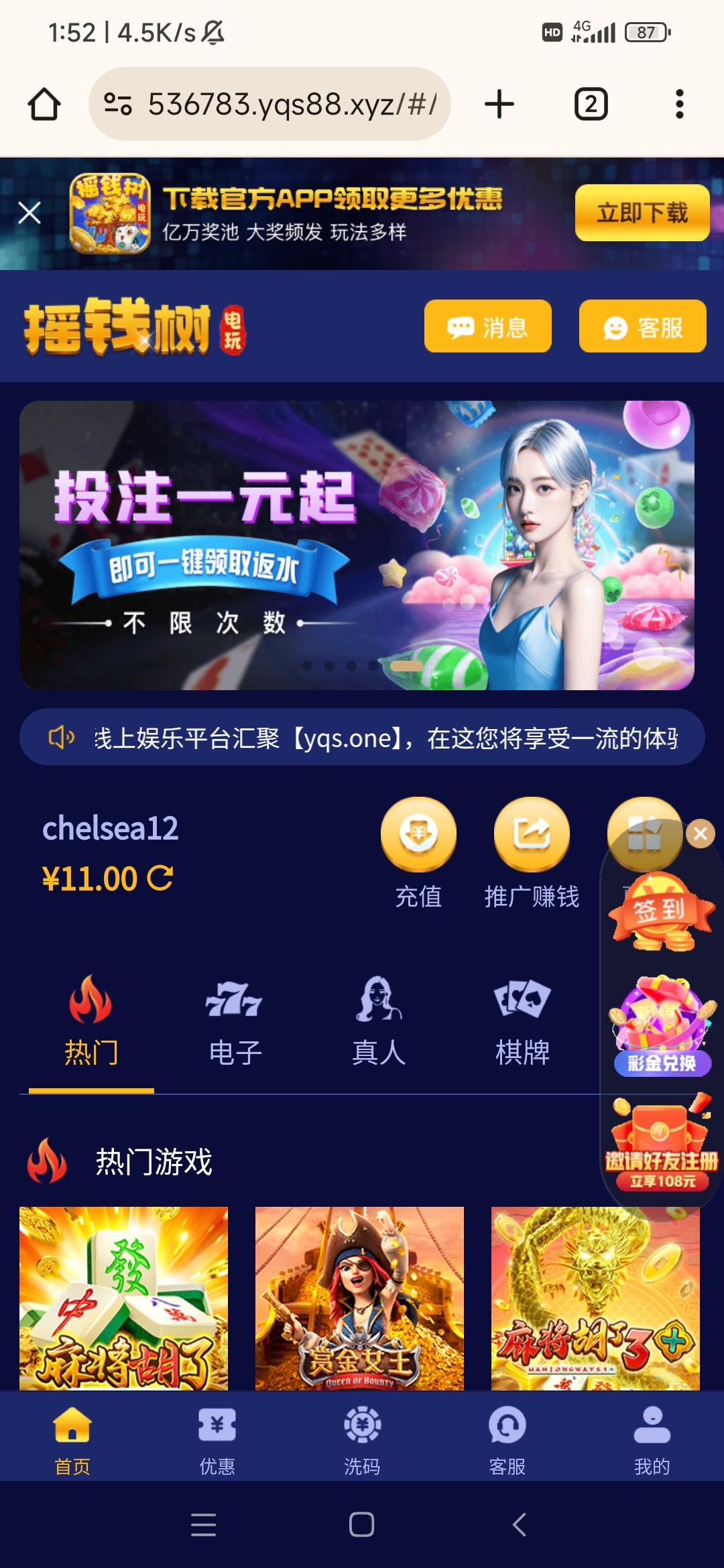This screenshot has width=724, height=1568.
Task: Tap the 立即下载 download button
Action: pos(642,213)
